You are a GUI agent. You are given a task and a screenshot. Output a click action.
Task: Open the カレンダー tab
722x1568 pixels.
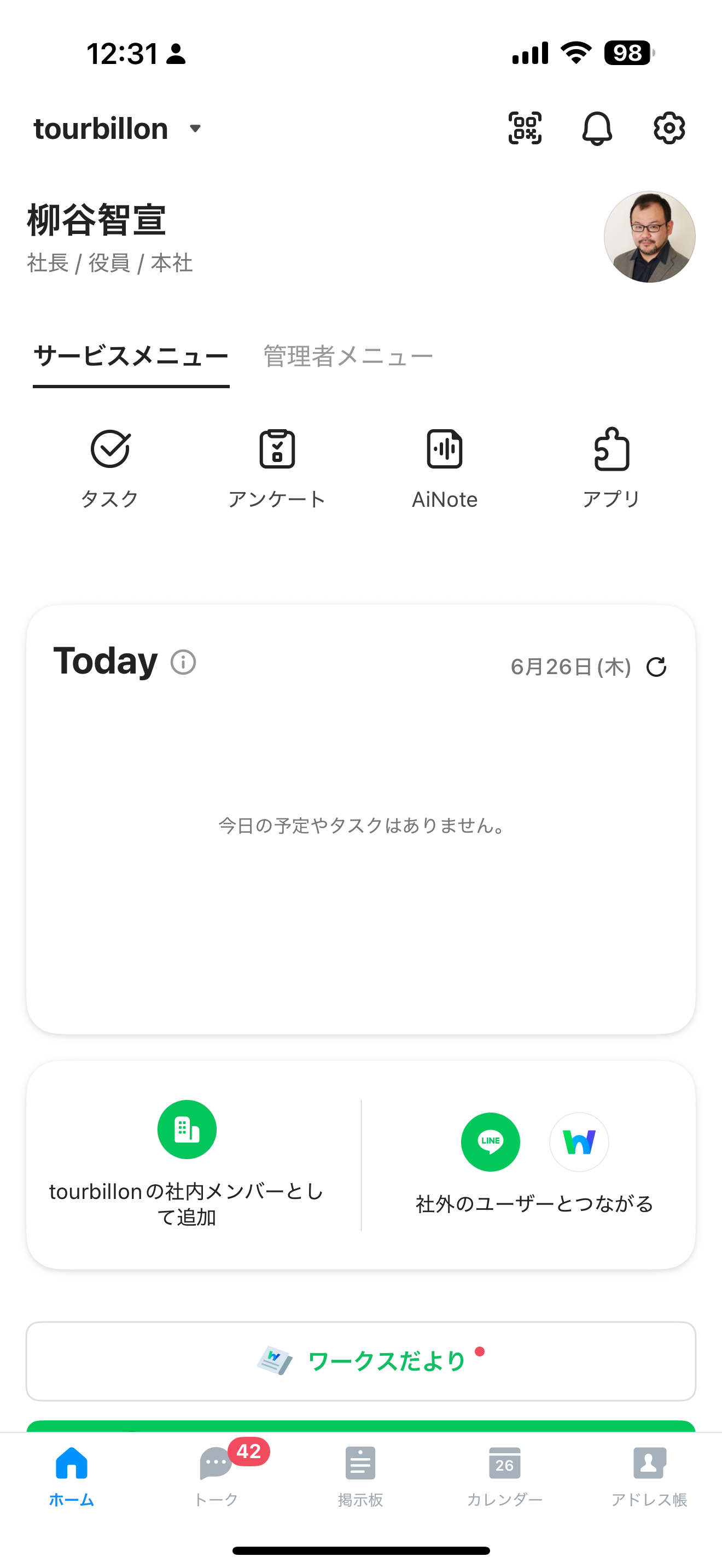pyautogui.click(x=505, y=1473)
